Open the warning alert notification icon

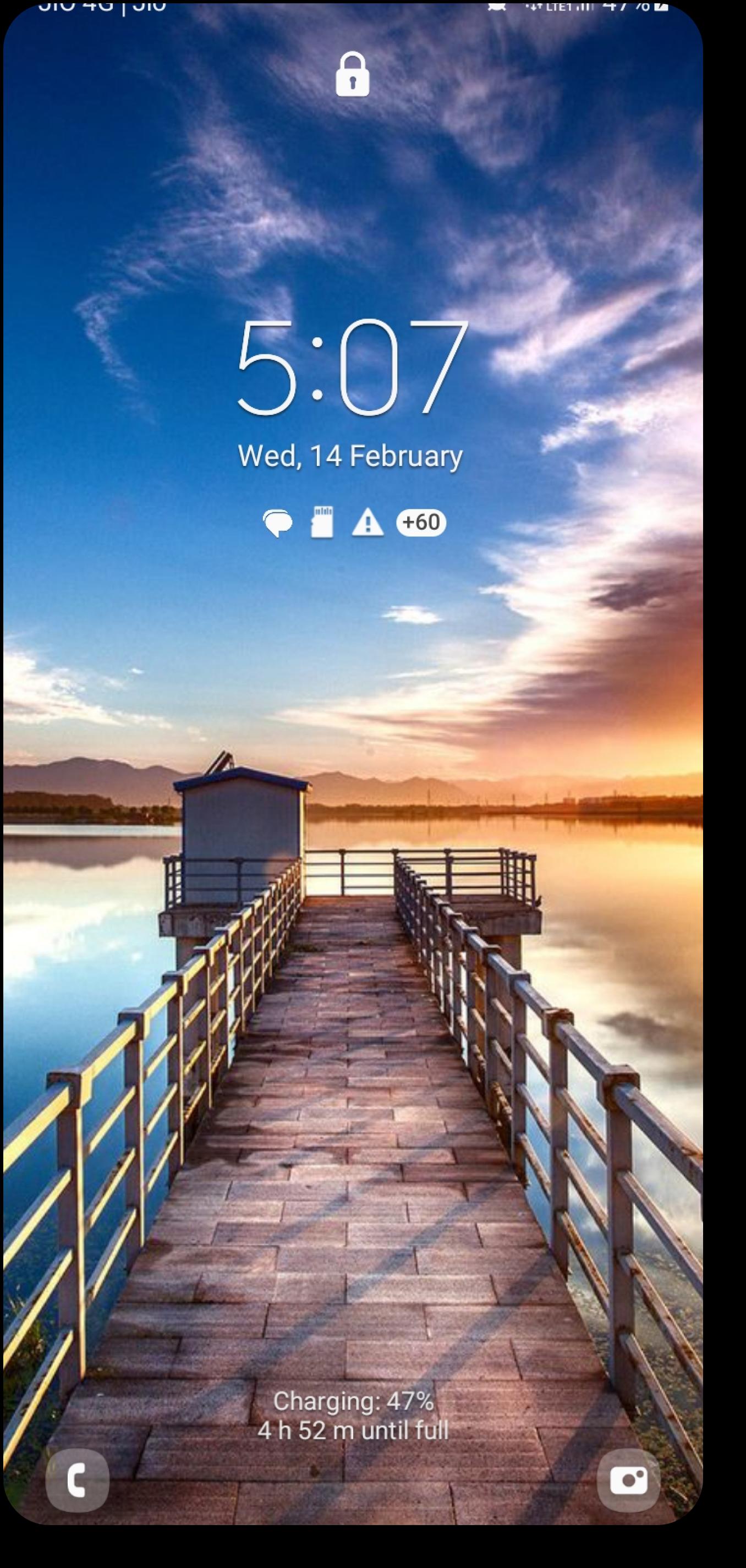[367, 523]
